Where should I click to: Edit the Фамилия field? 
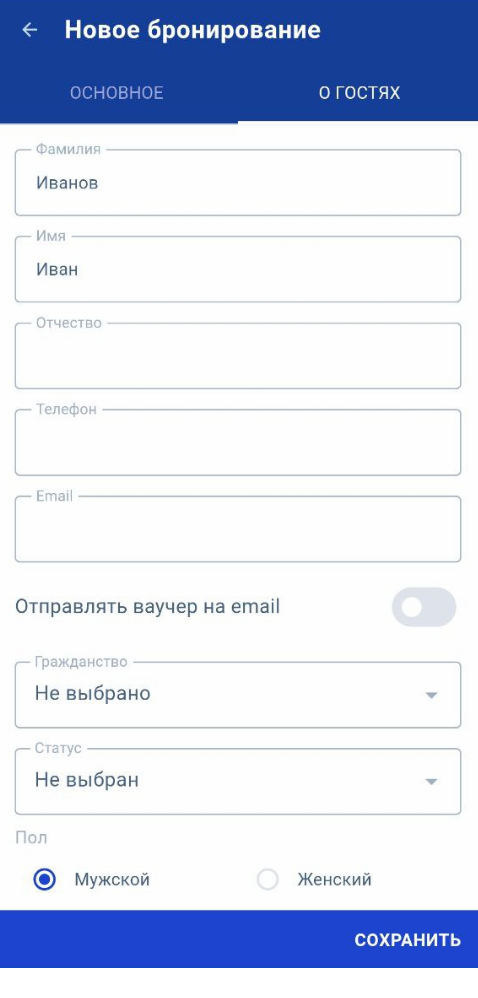coord(238,183)
